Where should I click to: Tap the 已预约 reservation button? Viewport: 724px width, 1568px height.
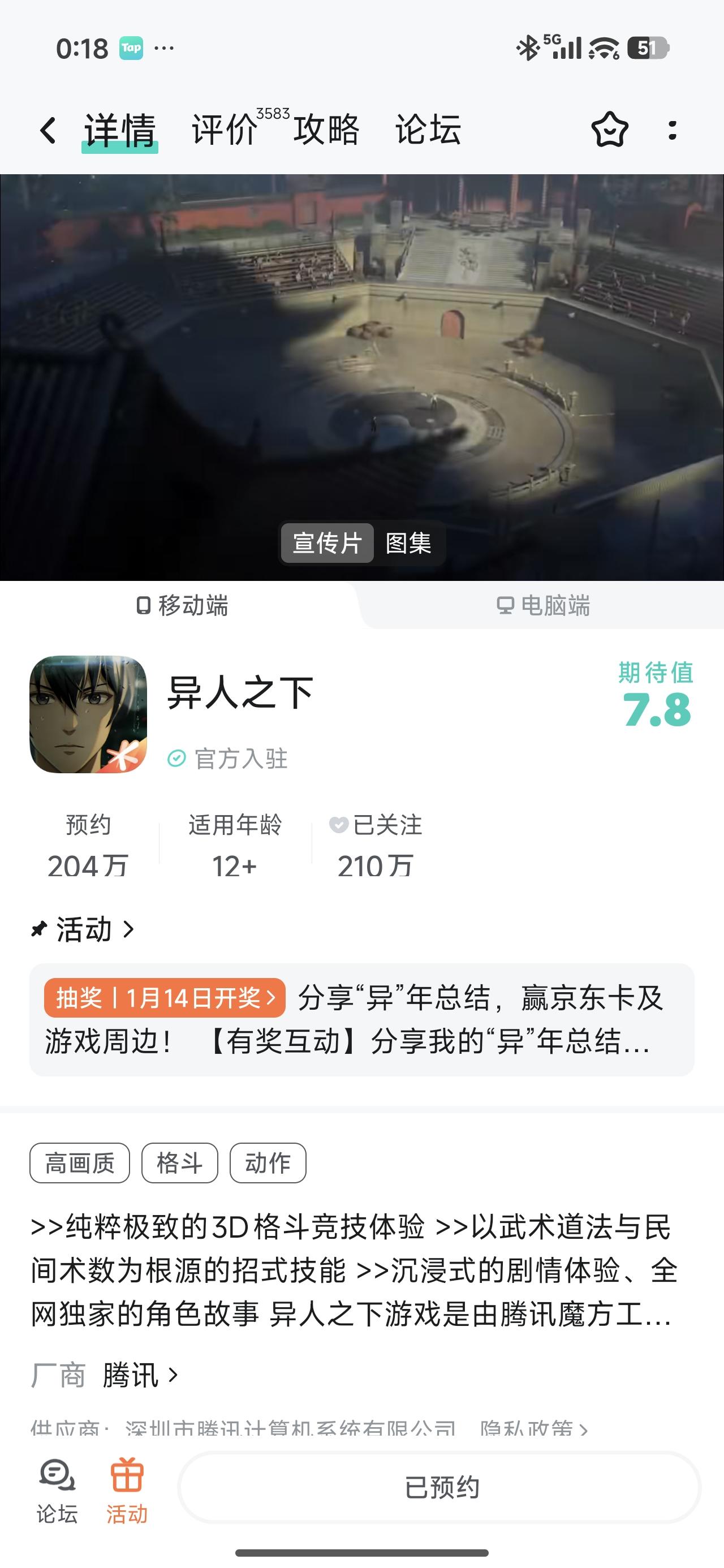pyautogui.click(x=441, y=1487)
